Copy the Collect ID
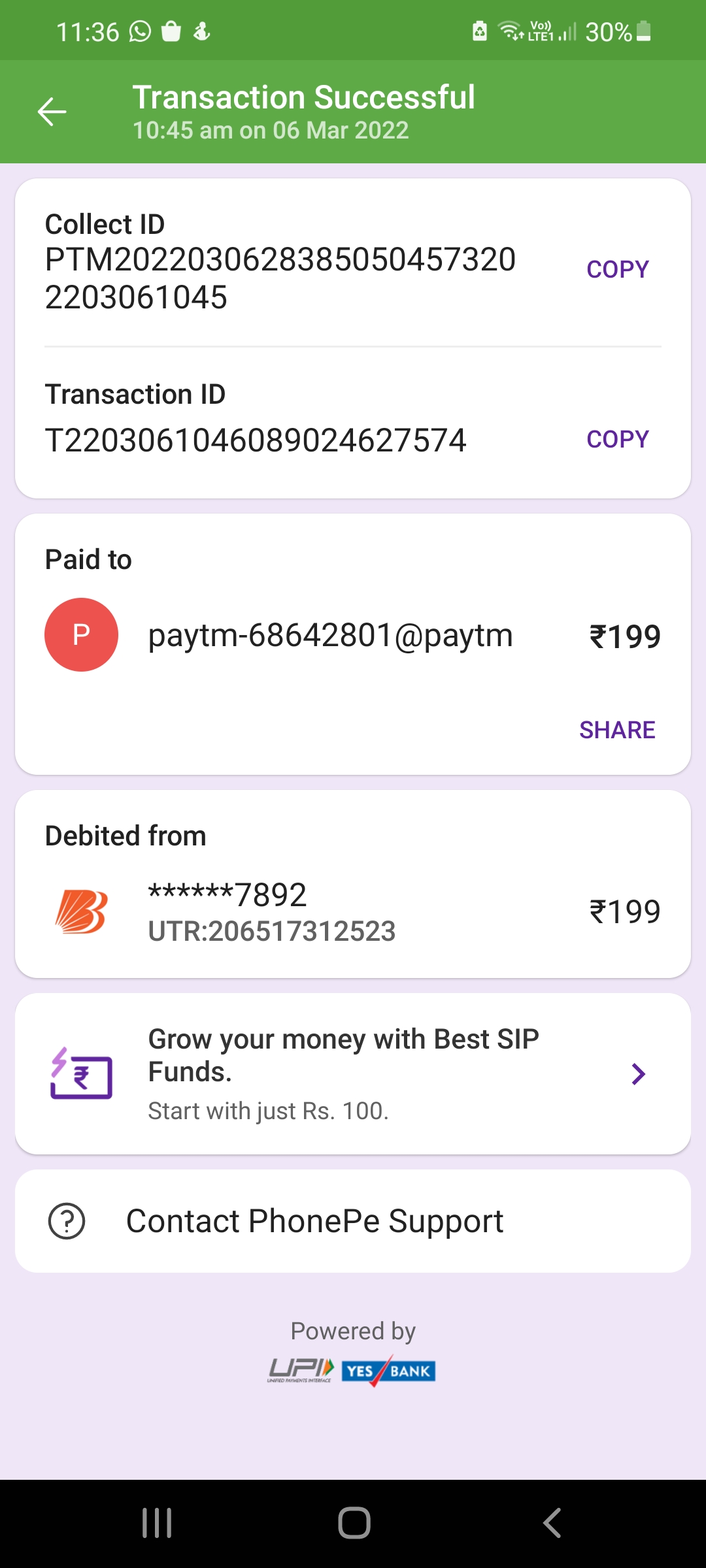Image resolution: width=706 pixels, height=1568 pixels. pyautogui.click(x=617, y=269)
